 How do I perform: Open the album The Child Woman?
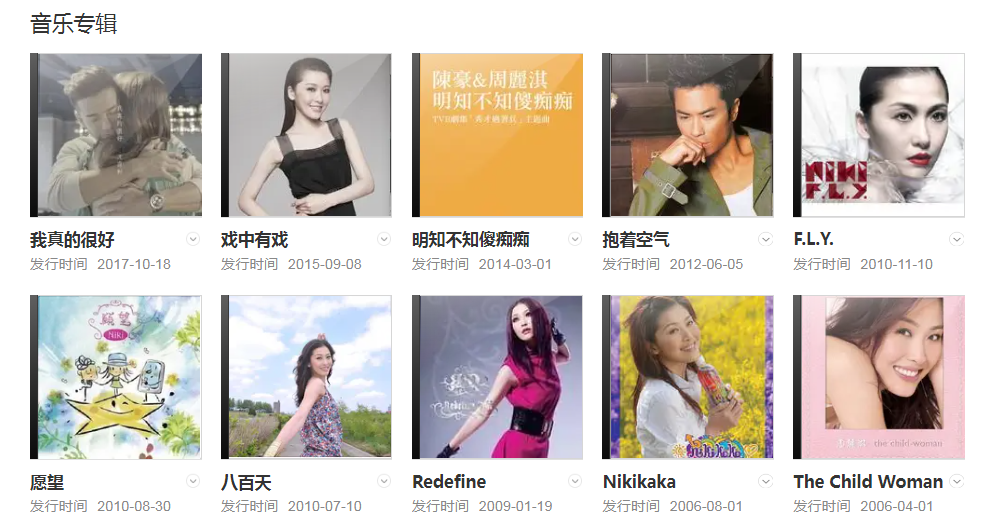(878, 377)
